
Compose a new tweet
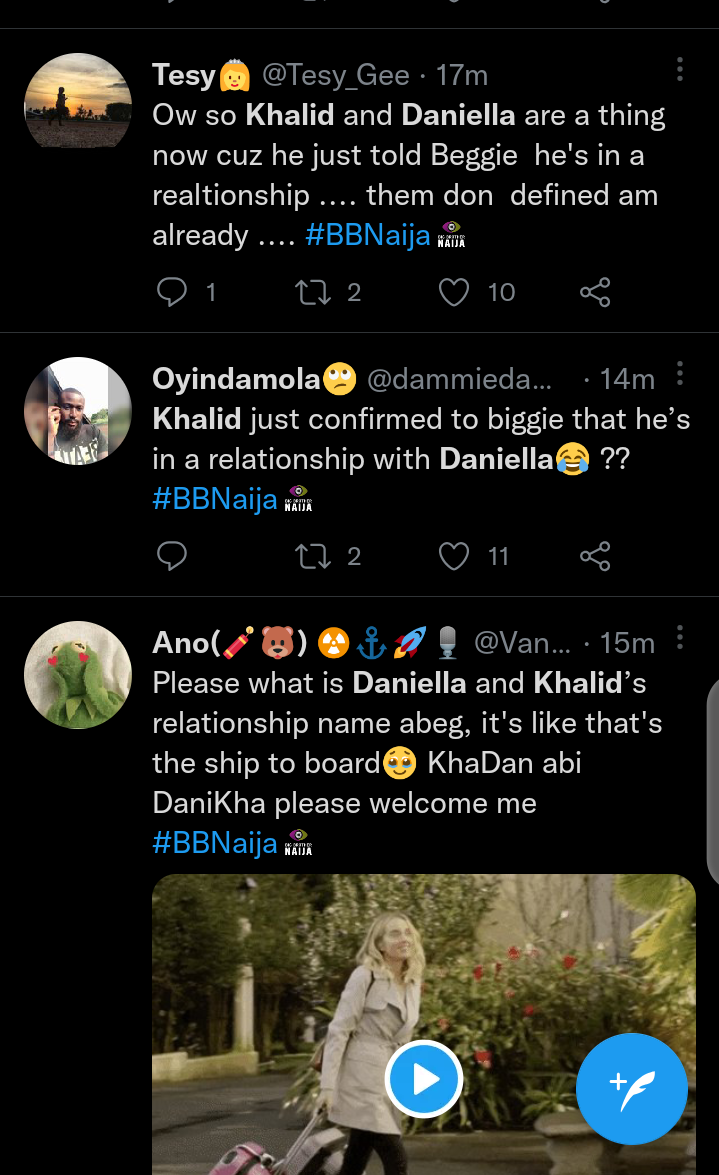(632, 1087)
